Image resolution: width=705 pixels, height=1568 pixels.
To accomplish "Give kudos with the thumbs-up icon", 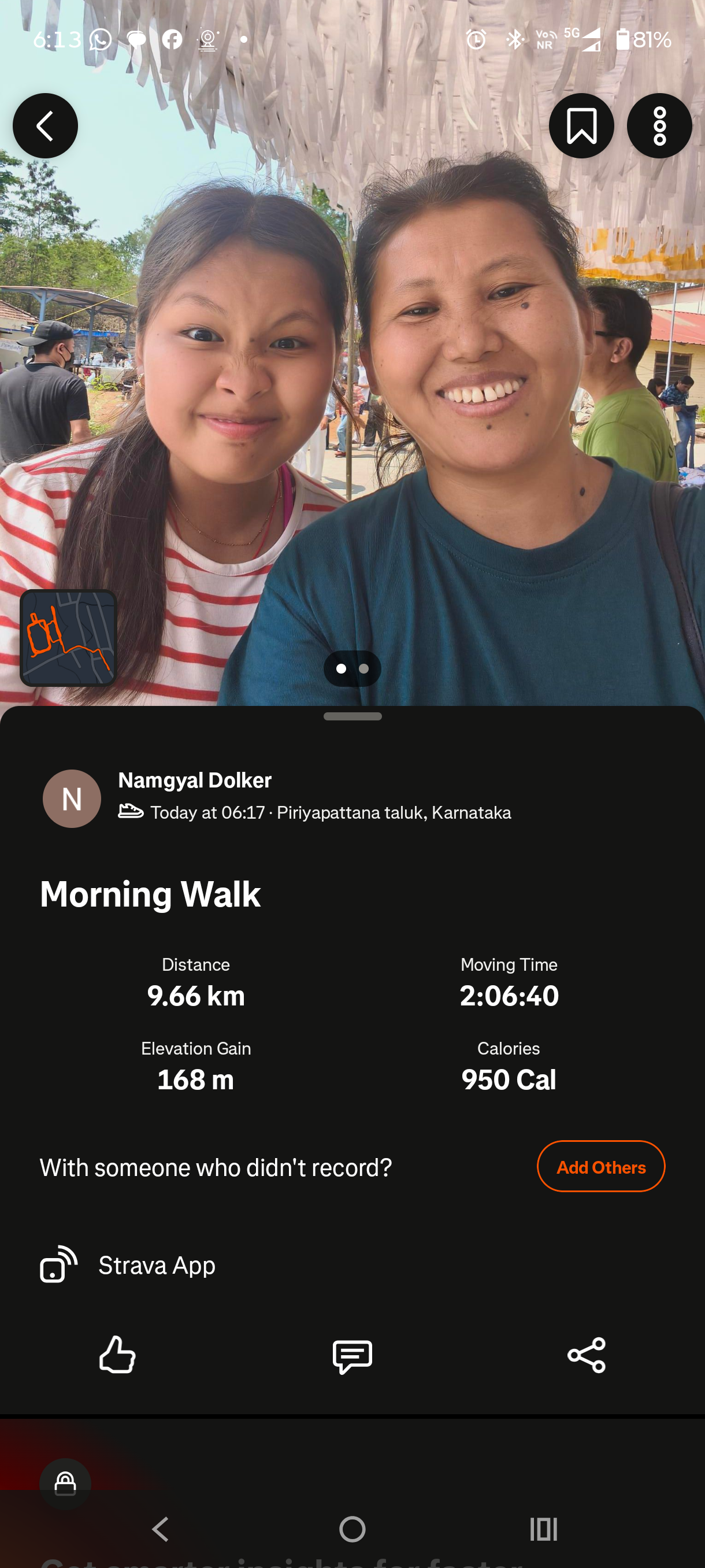I will (117, 1354).
